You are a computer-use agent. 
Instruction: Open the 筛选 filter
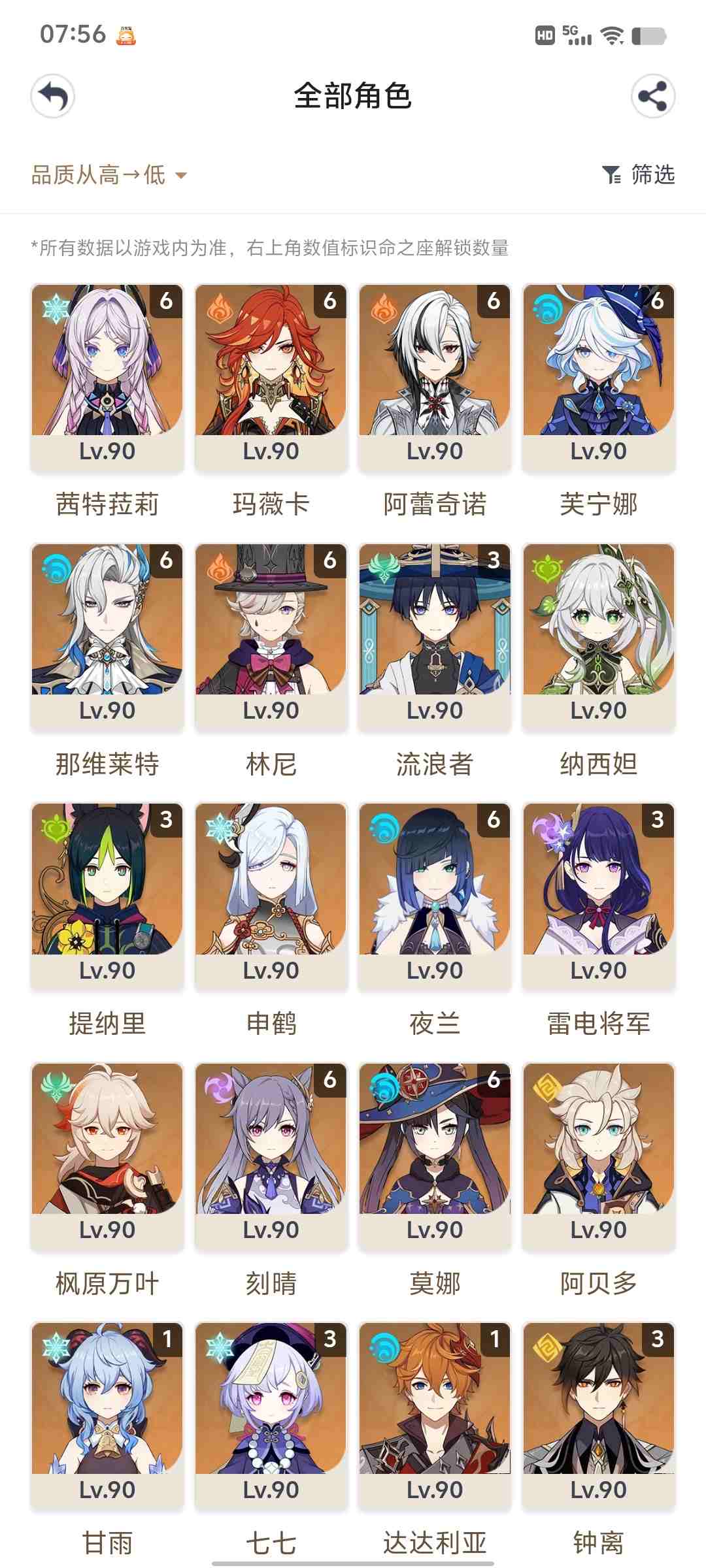[x=639, y=174]
